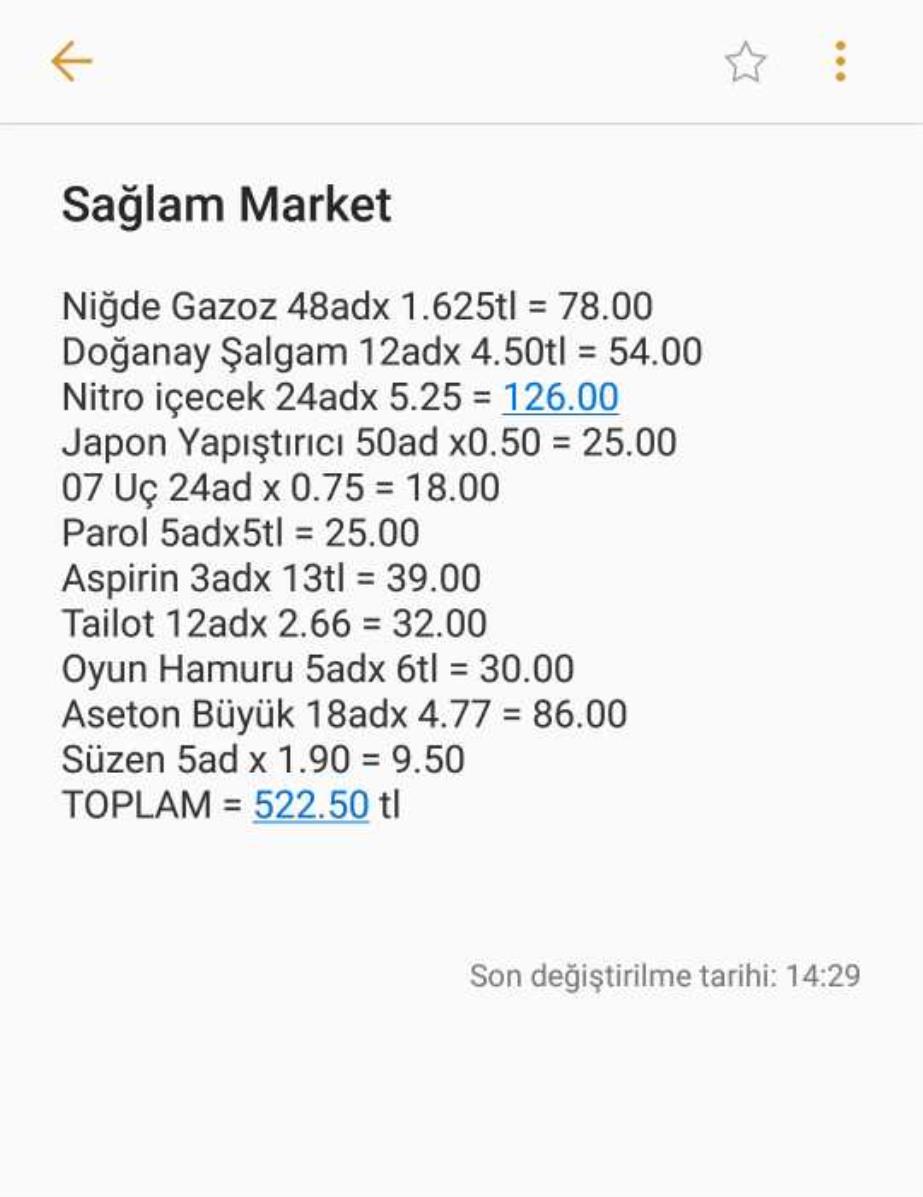Tap the underlined 126.00 link
The width and height of the screenshot is (923, 1197).
tap(560, 397)
